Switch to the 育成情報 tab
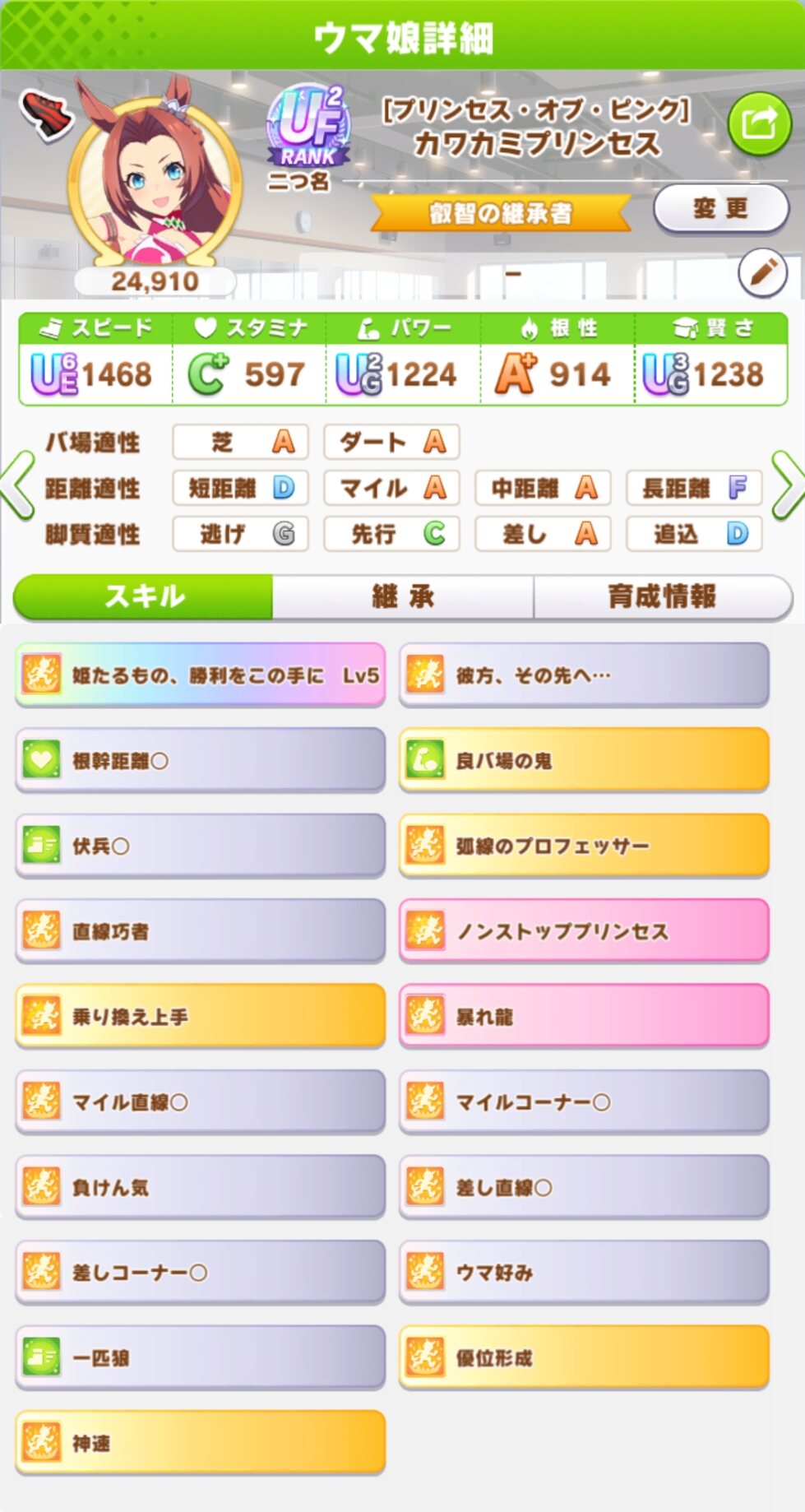This screenshot has height=1512, width=805. point(663,596)
